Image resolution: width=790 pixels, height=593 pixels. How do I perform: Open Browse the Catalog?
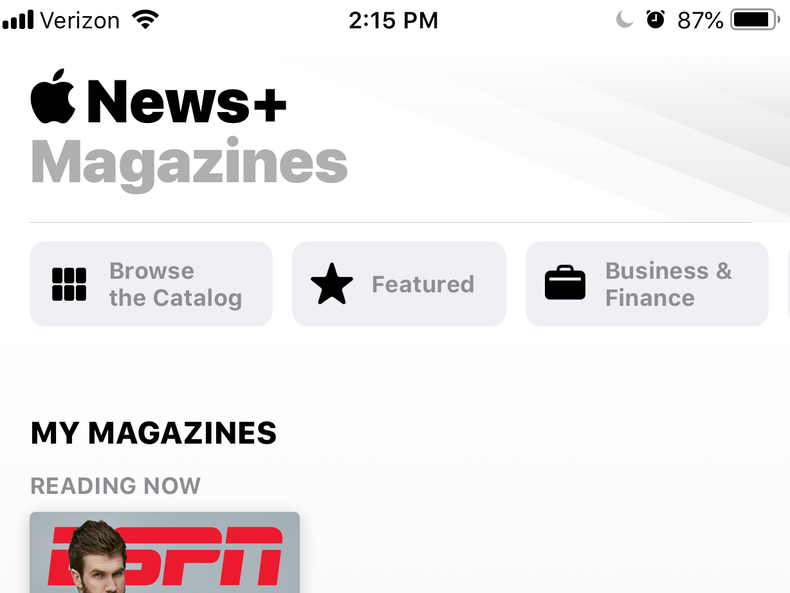click(x=151, y=284)
